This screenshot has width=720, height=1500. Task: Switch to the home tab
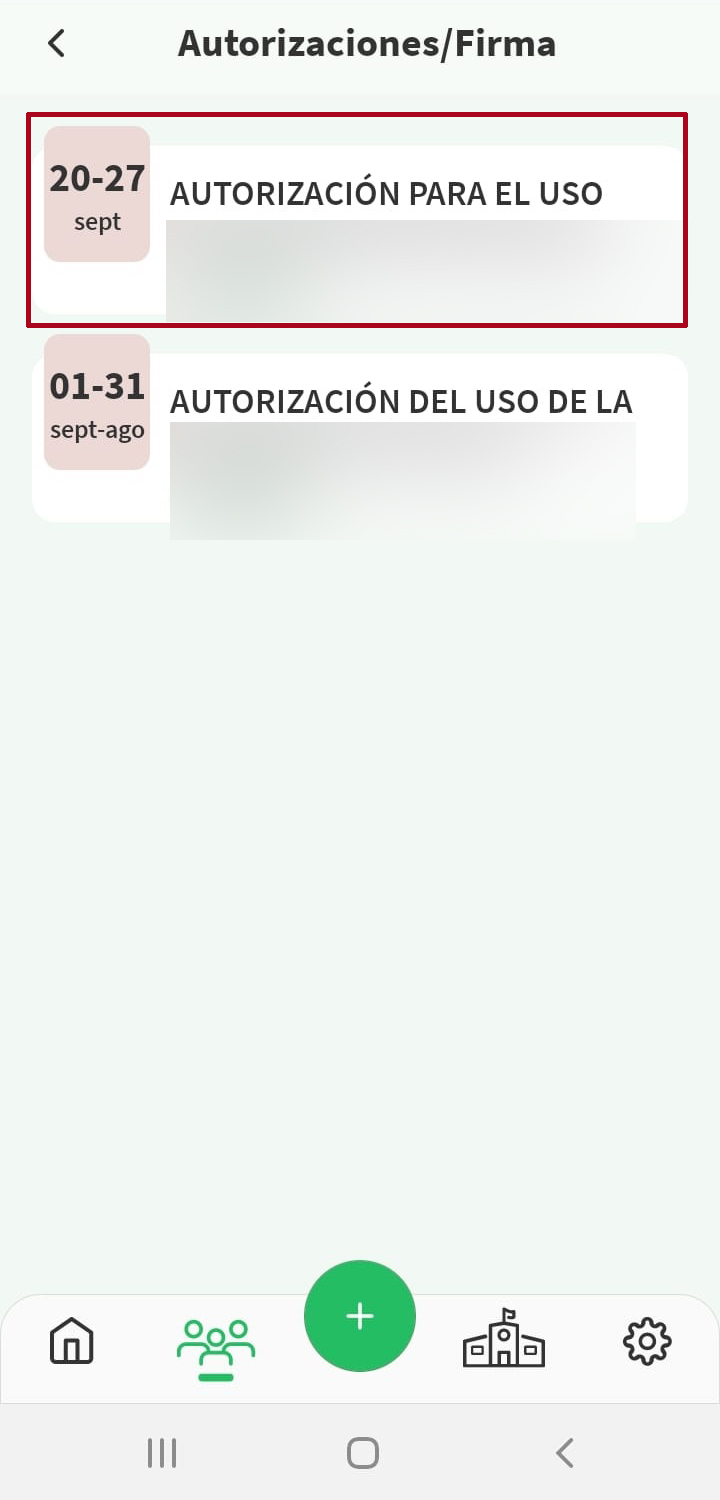[72, 1341]
